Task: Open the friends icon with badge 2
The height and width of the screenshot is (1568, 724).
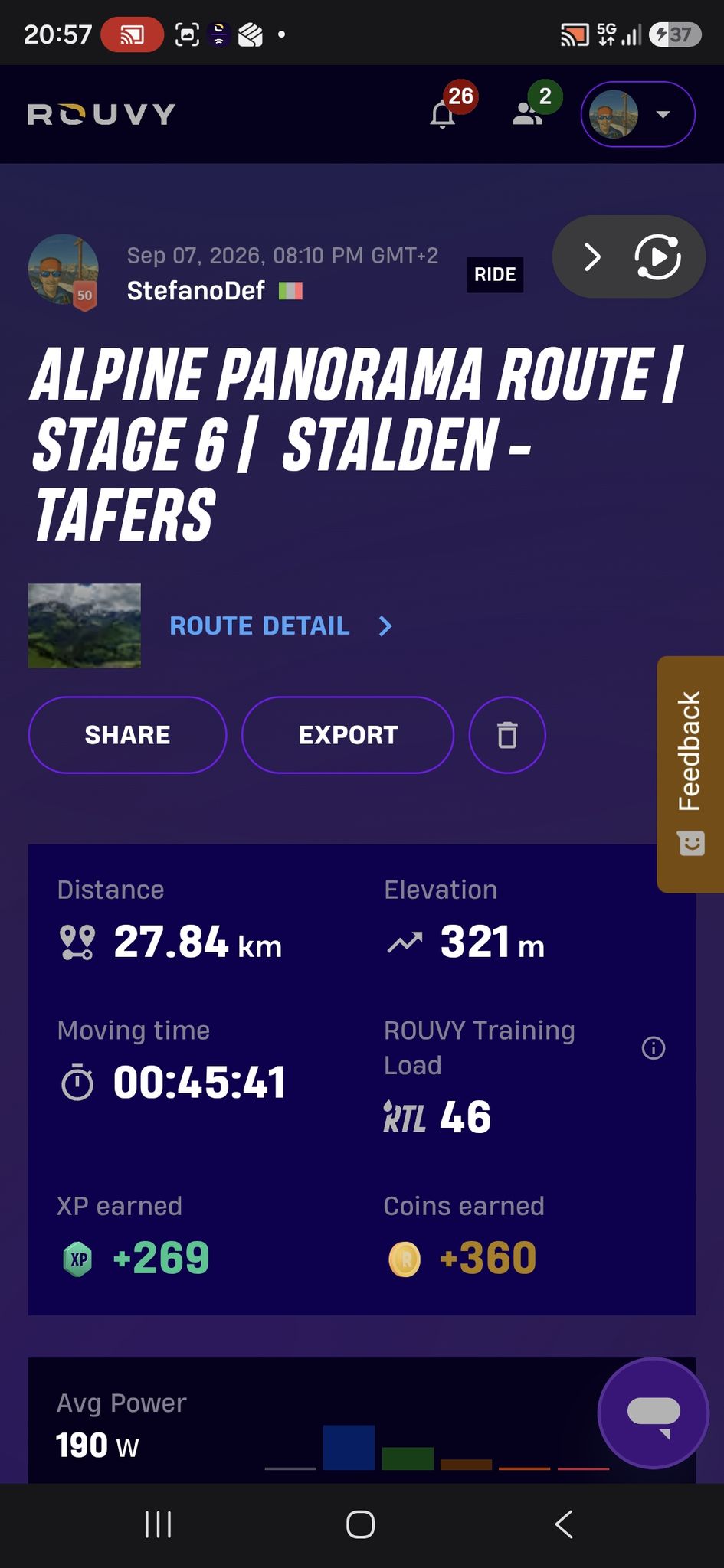Action: (528, 114)
